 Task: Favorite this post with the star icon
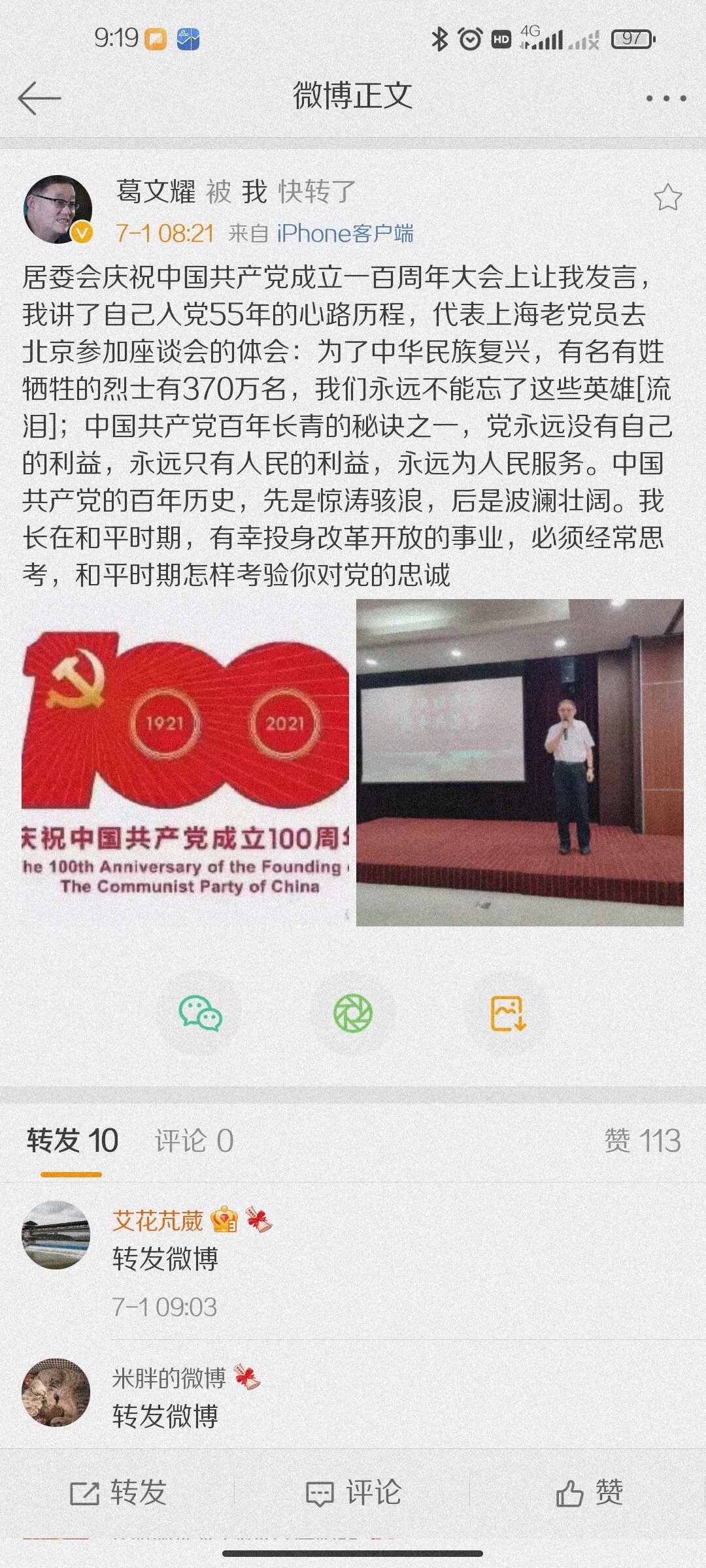tap(667, 197)
